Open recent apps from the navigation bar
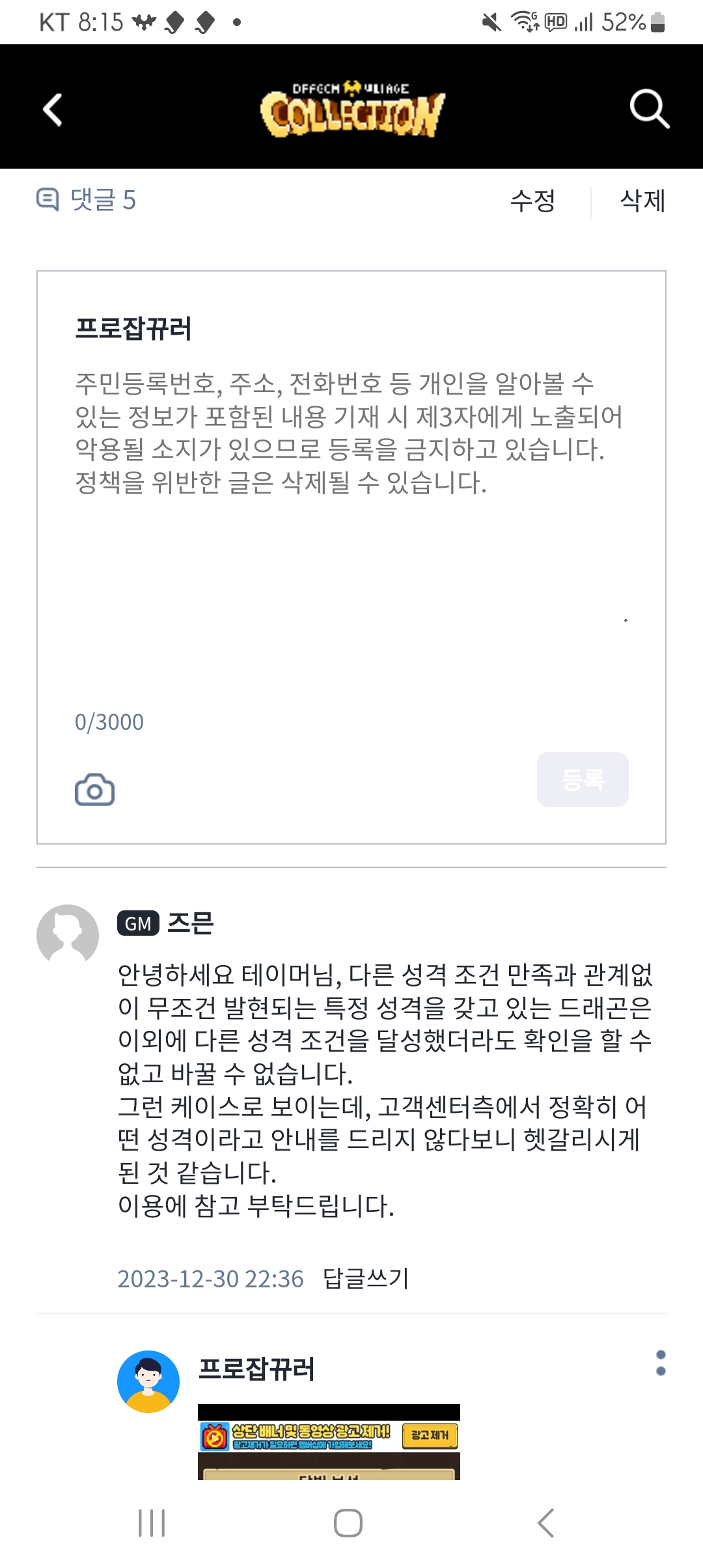The height and width of the screenshot is (1568, 703). [x=152, y=1523]
